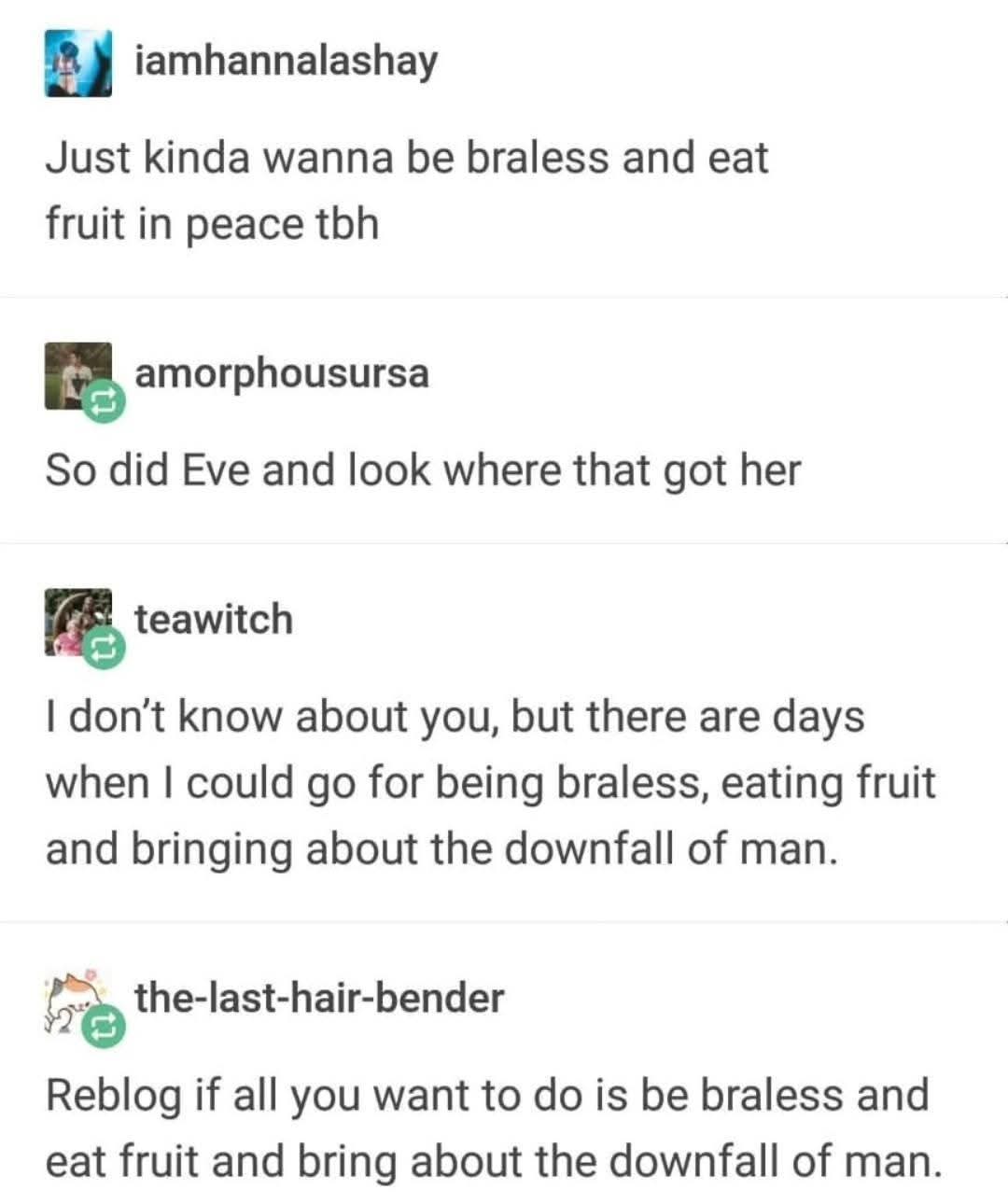This screenshot has height=1204, width=1008.
Task: Open teawitch's blog by the username
Action: tap(214, 620)
